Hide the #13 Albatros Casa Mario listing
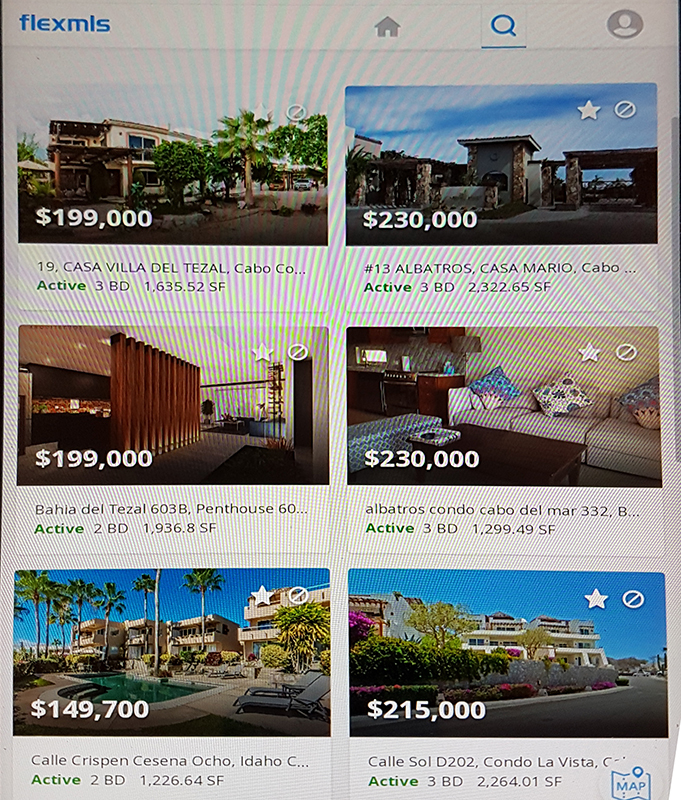The width and height of the screenshot is (681, 800). (625, 110)
